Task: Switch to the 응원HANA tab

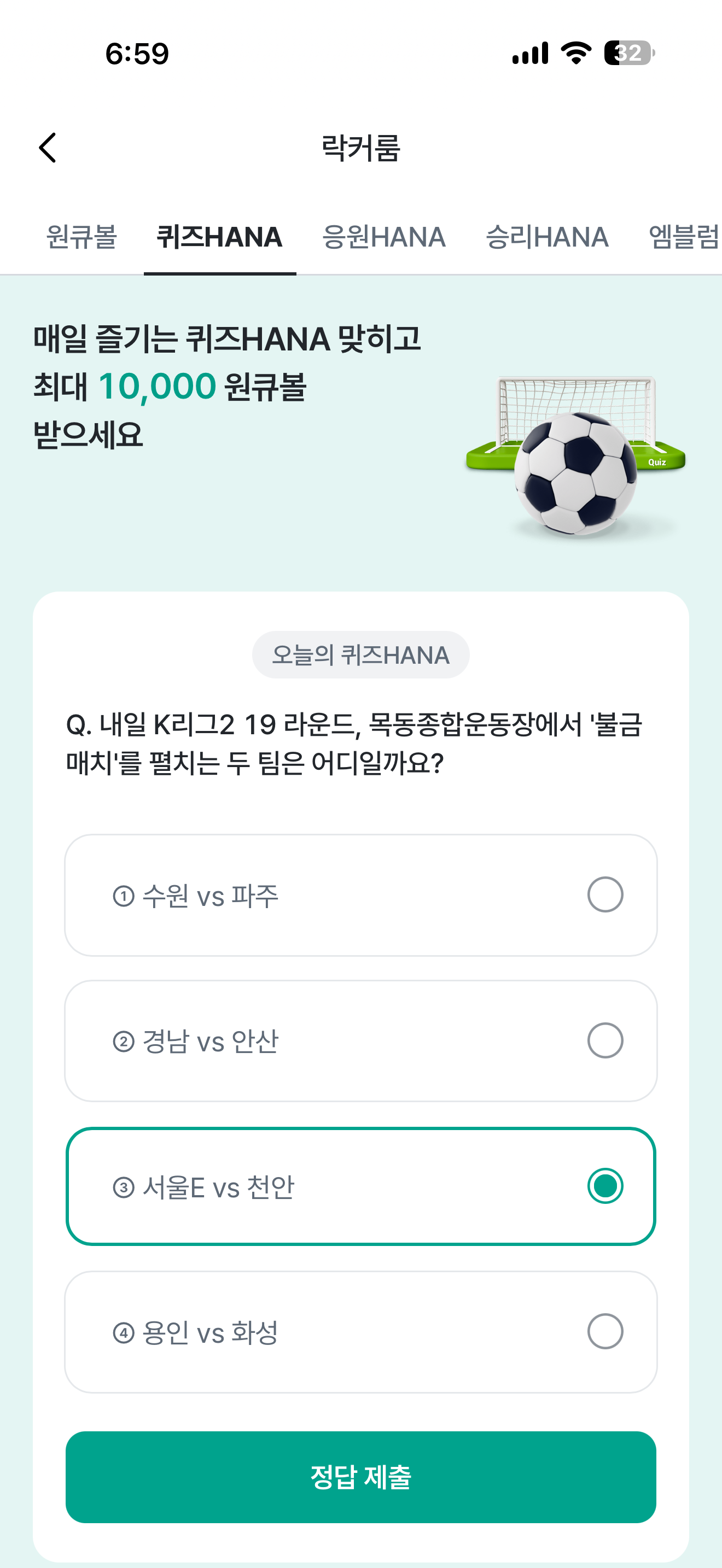Action: tap(383, 237)
